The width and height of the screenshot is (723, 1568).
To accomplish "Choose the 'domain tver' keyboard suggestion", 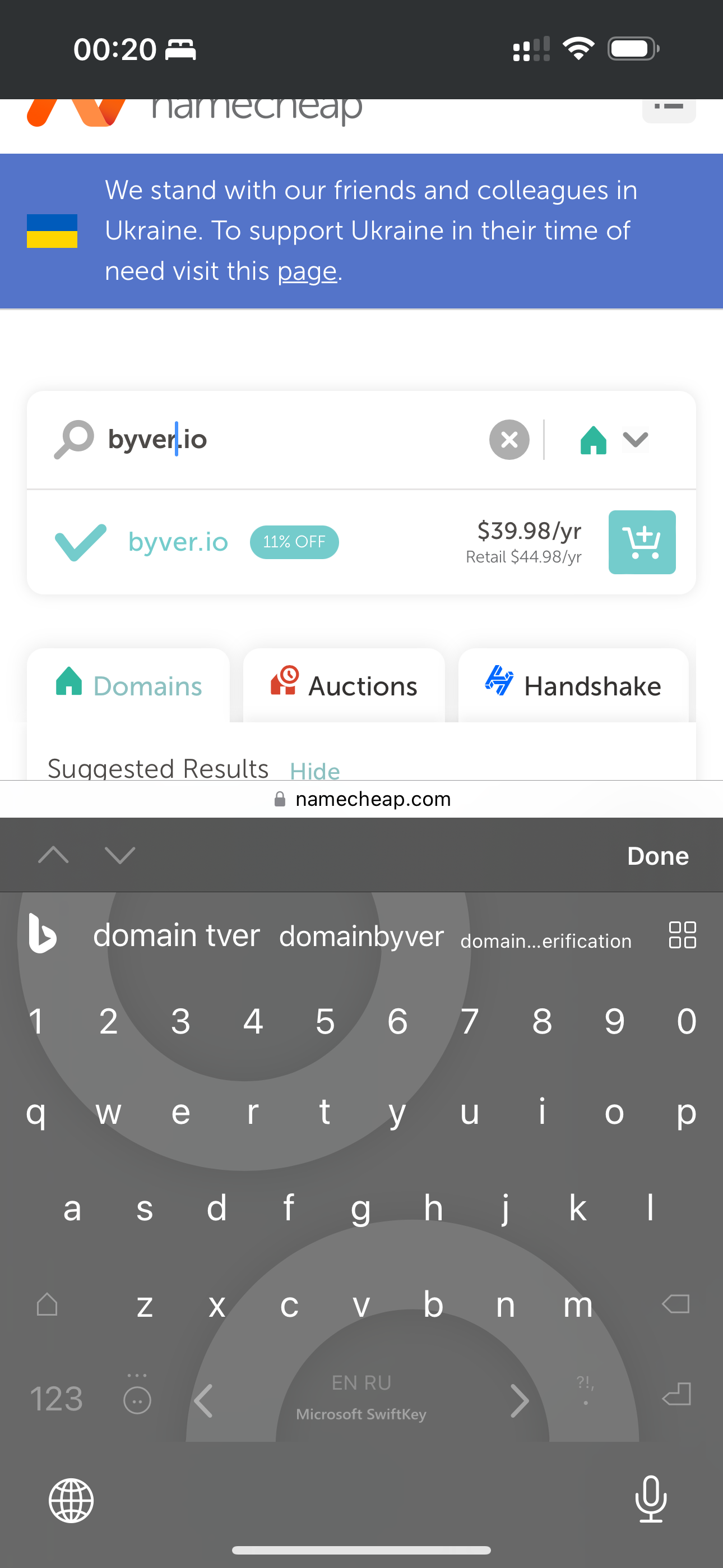I will [177, 935].
